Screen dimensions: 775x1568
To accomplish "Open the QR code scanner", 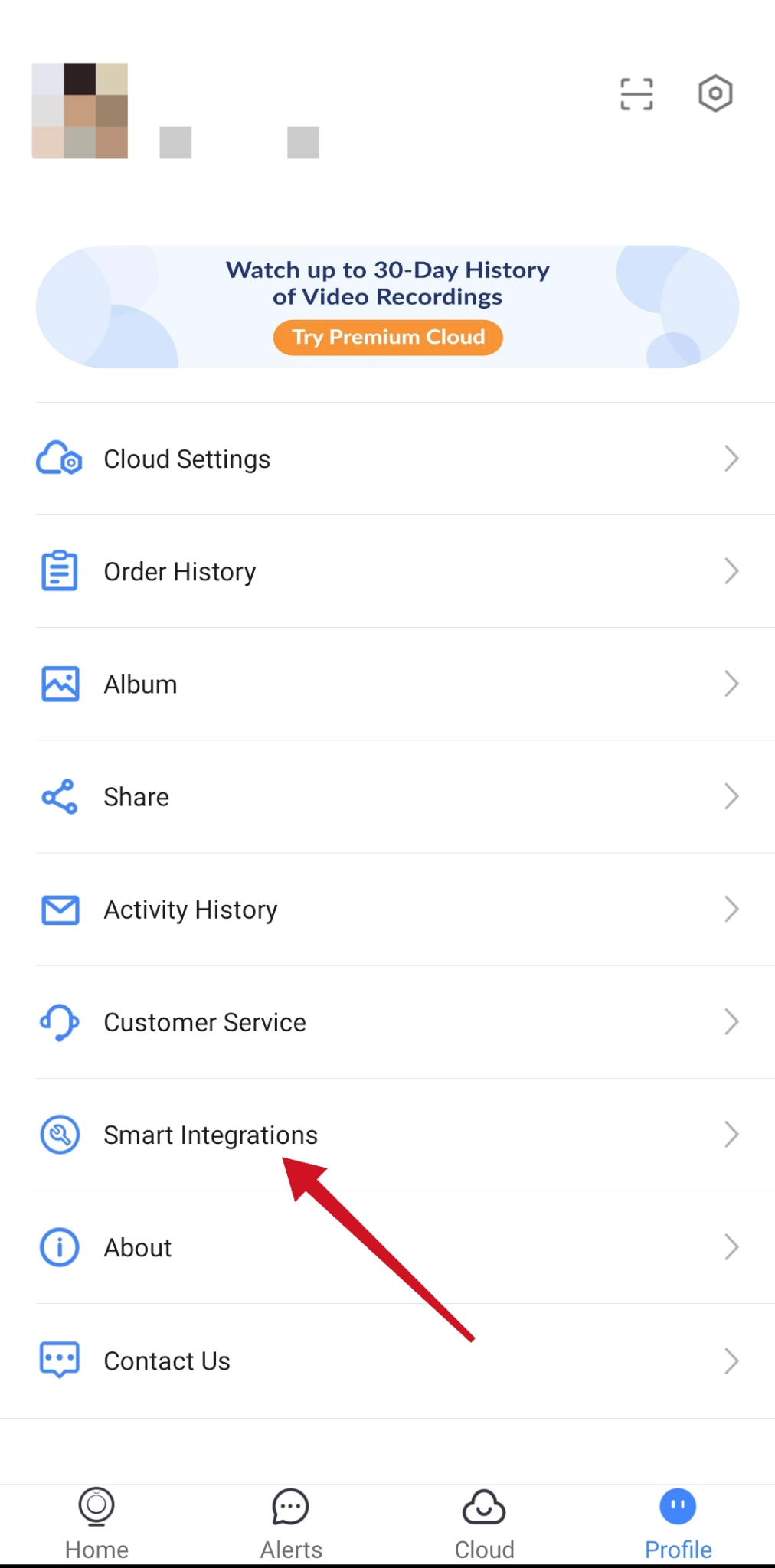I will [x=636, y=94].
